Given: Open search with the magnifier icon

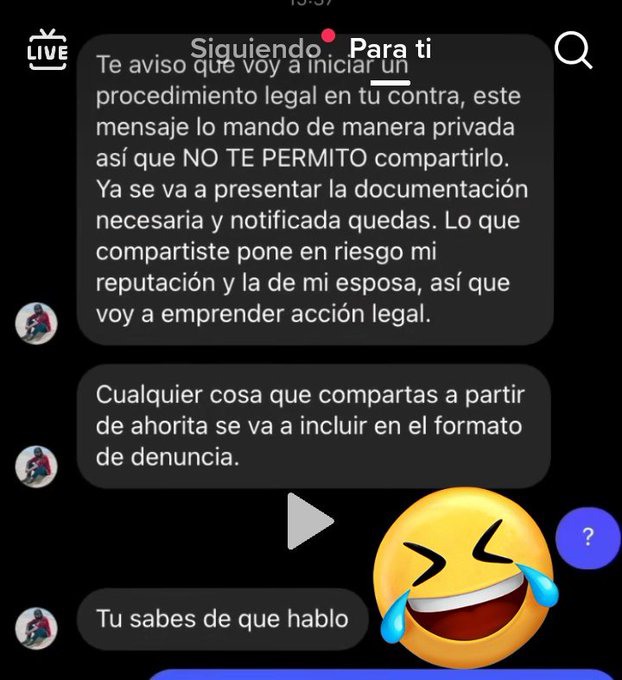Looking at the screenshot, I should [x=573, y=49].
